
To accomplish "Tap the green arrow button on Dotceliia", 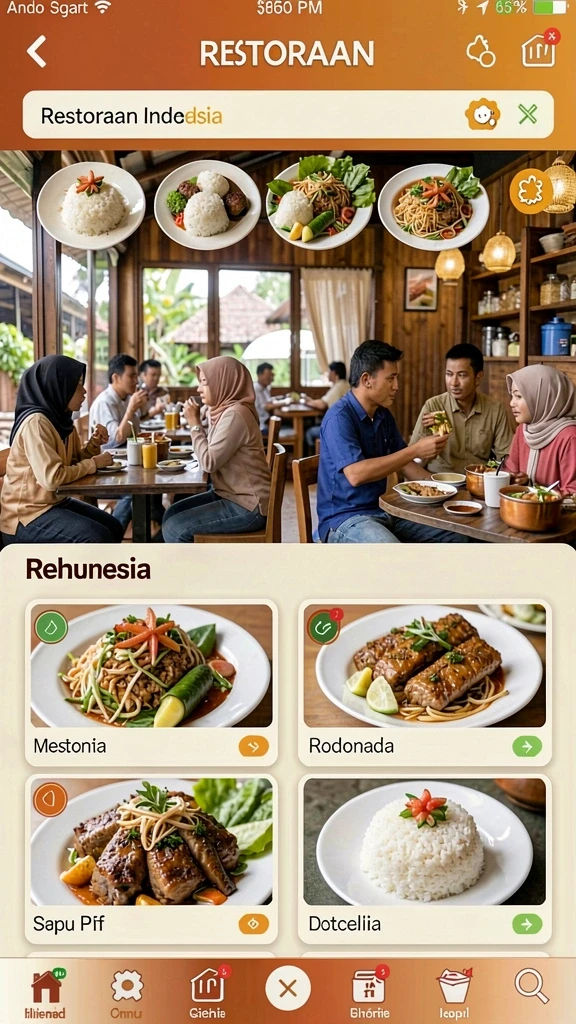I will click(527, 923).
